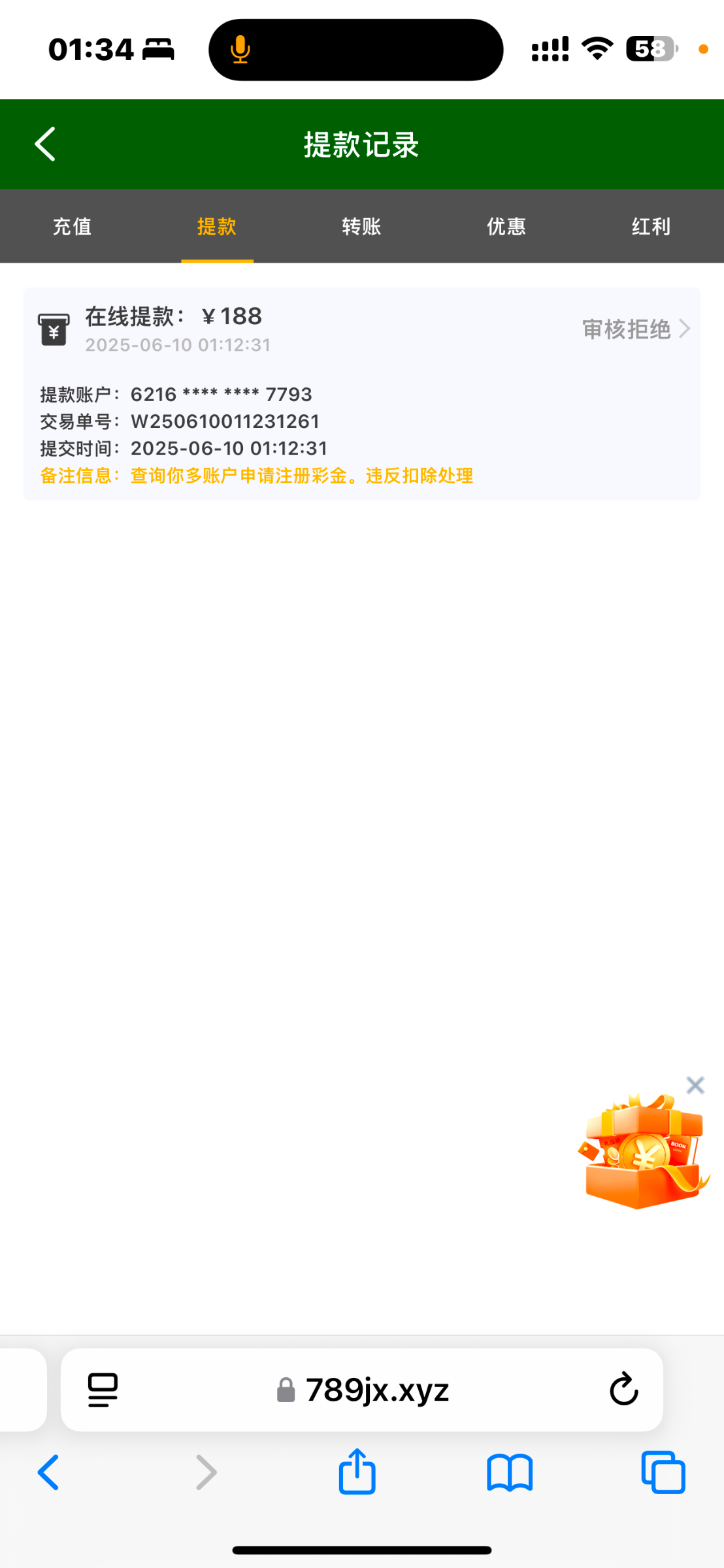Reload the page in Safari
The height and width of the screenshot is (1568, 724).
coord(623,1390)
